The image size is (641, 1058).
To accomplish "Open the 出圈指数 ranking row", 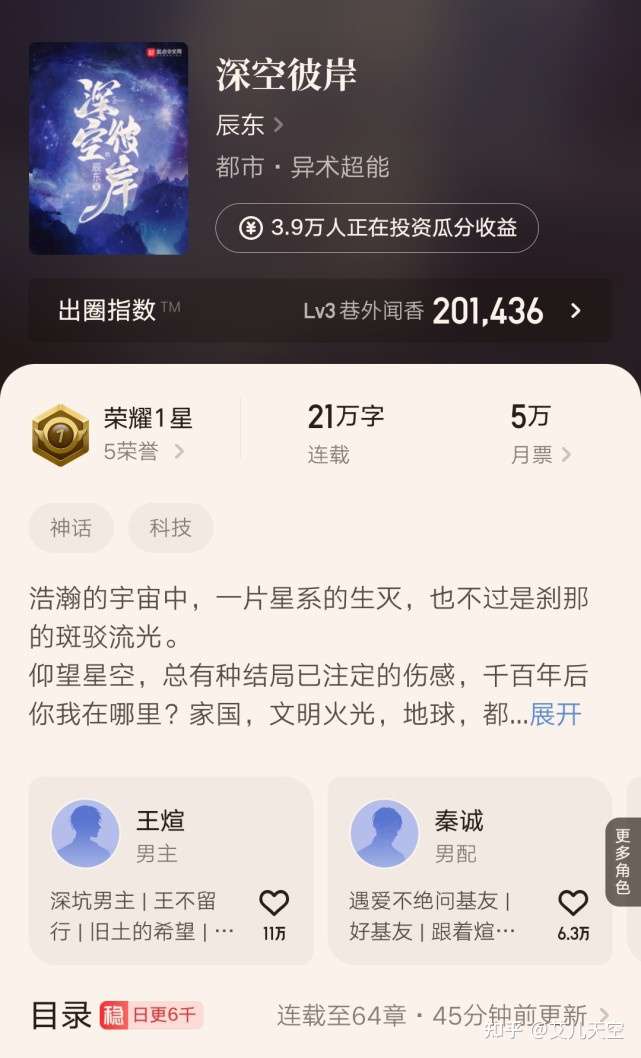I will [x=320, y=310].
